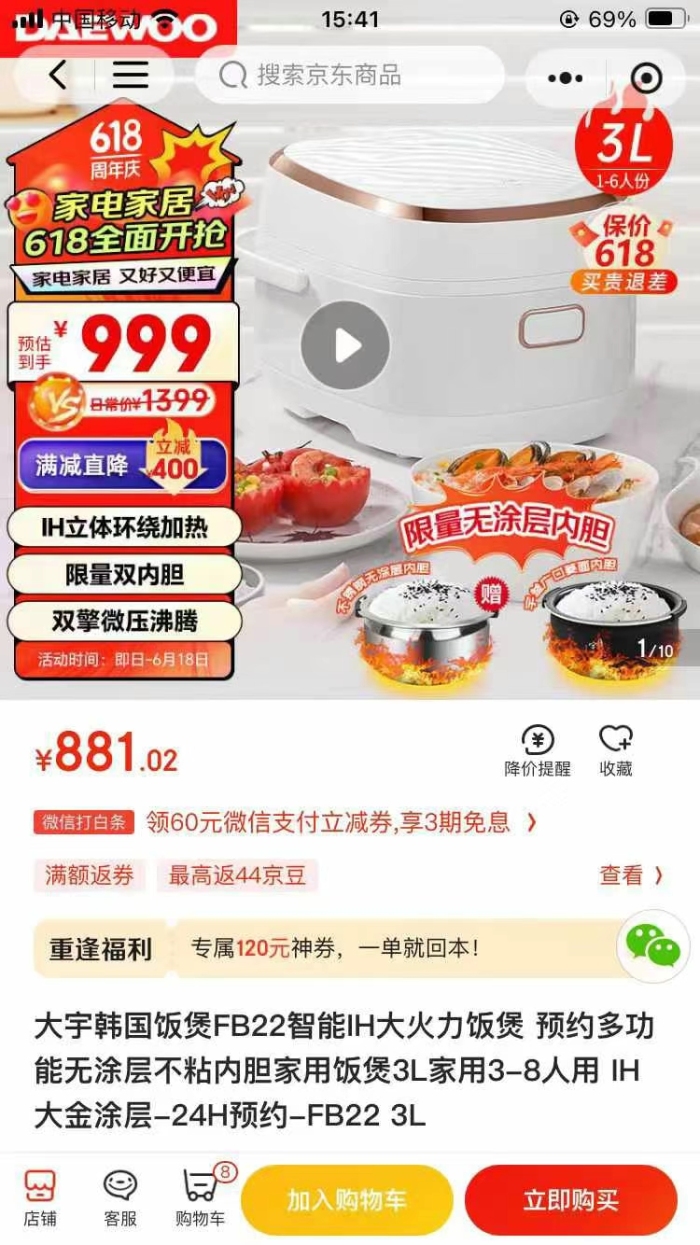Tap 加入购物车 to add to cart
Image resolution: width=700 pixels, height=1245 pixels.
(347, 1200)
